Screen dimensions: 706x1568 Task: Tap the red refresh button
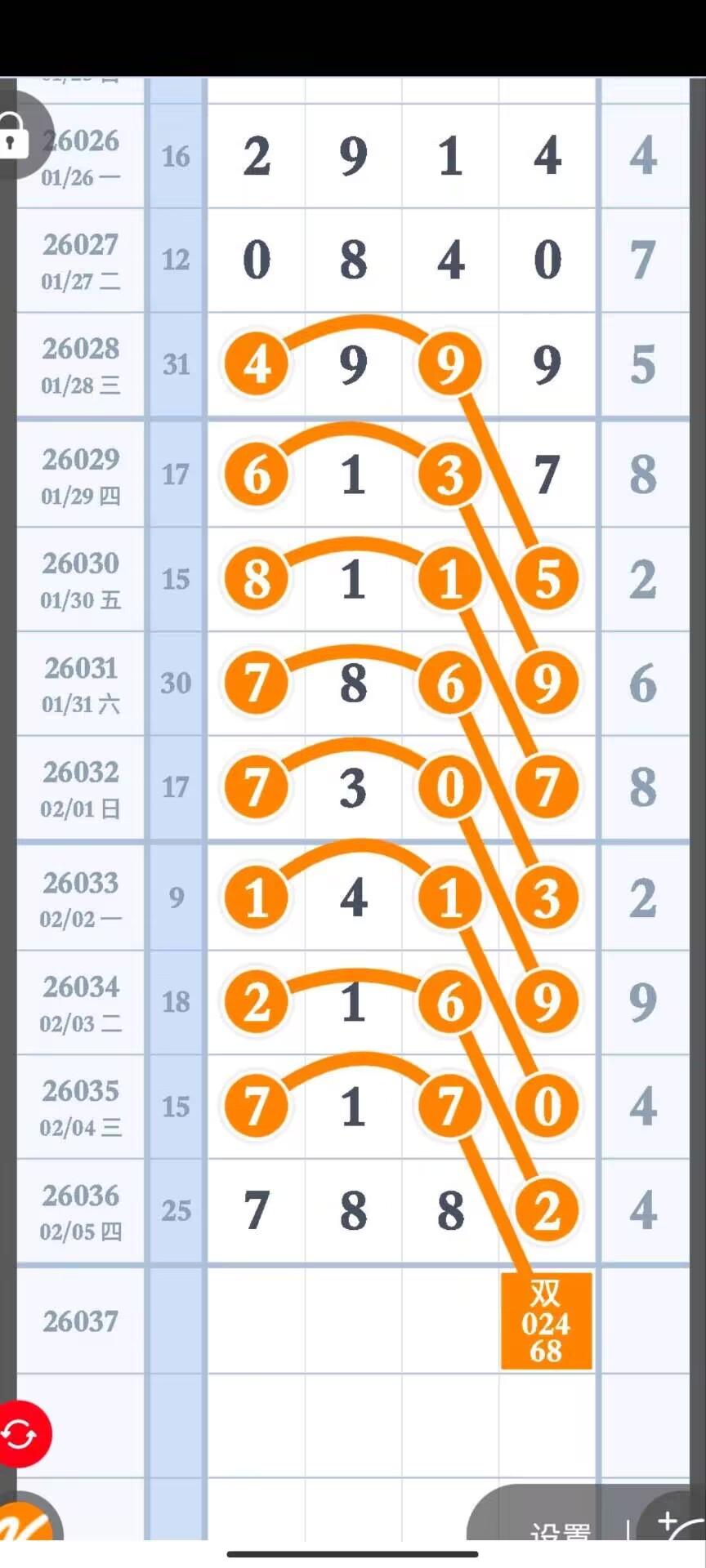click(x=21, y=1434)
